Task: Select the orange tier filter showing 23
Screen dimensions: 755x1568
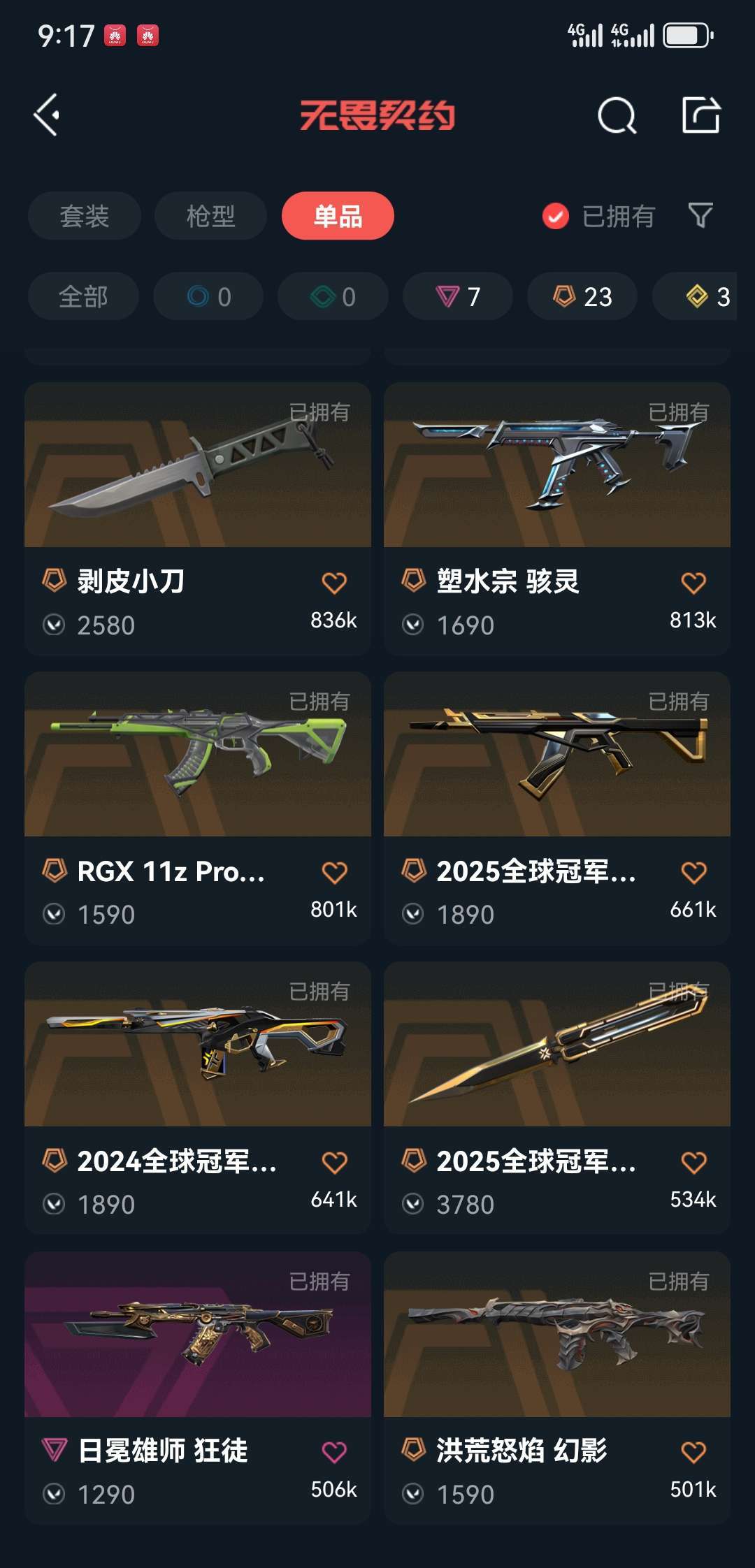Action: coord(581,297)
